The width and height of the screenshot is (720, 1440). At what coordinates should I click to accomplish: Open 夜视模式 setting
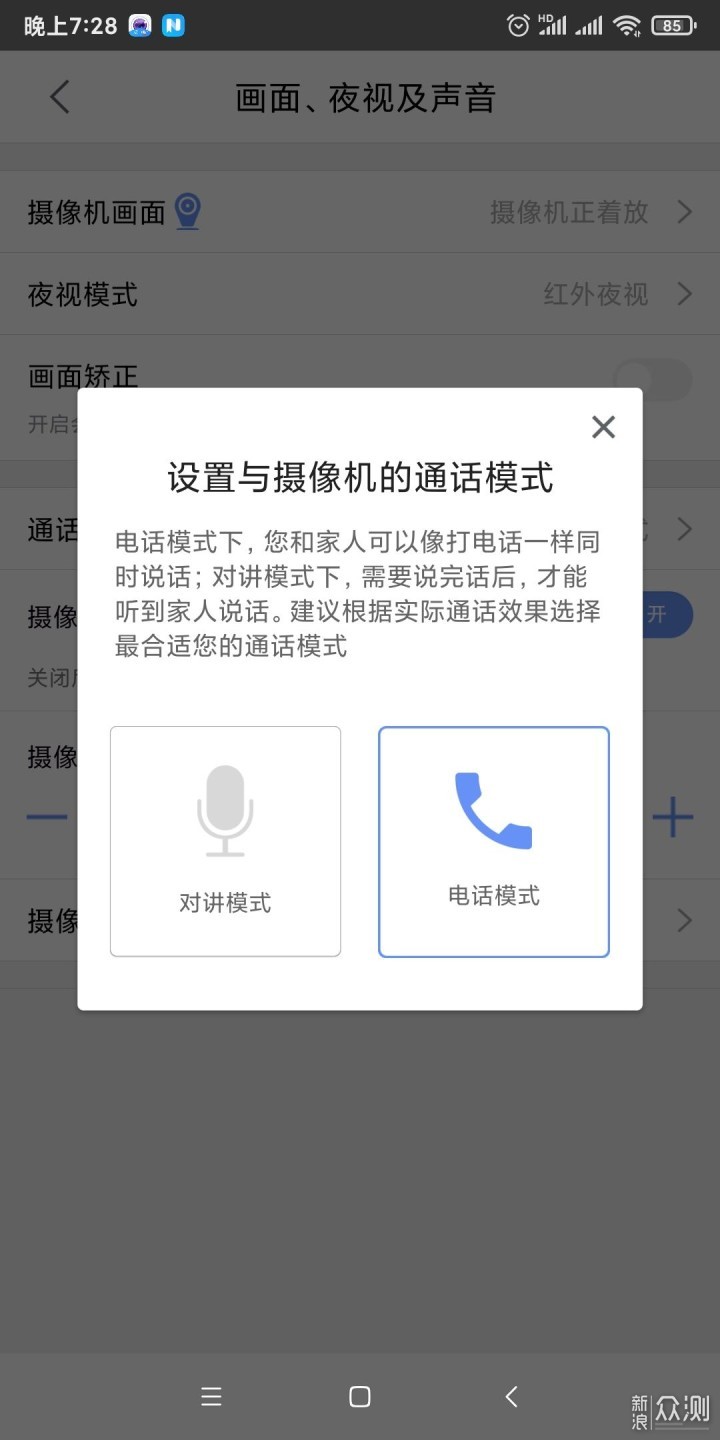click(360, 294)
